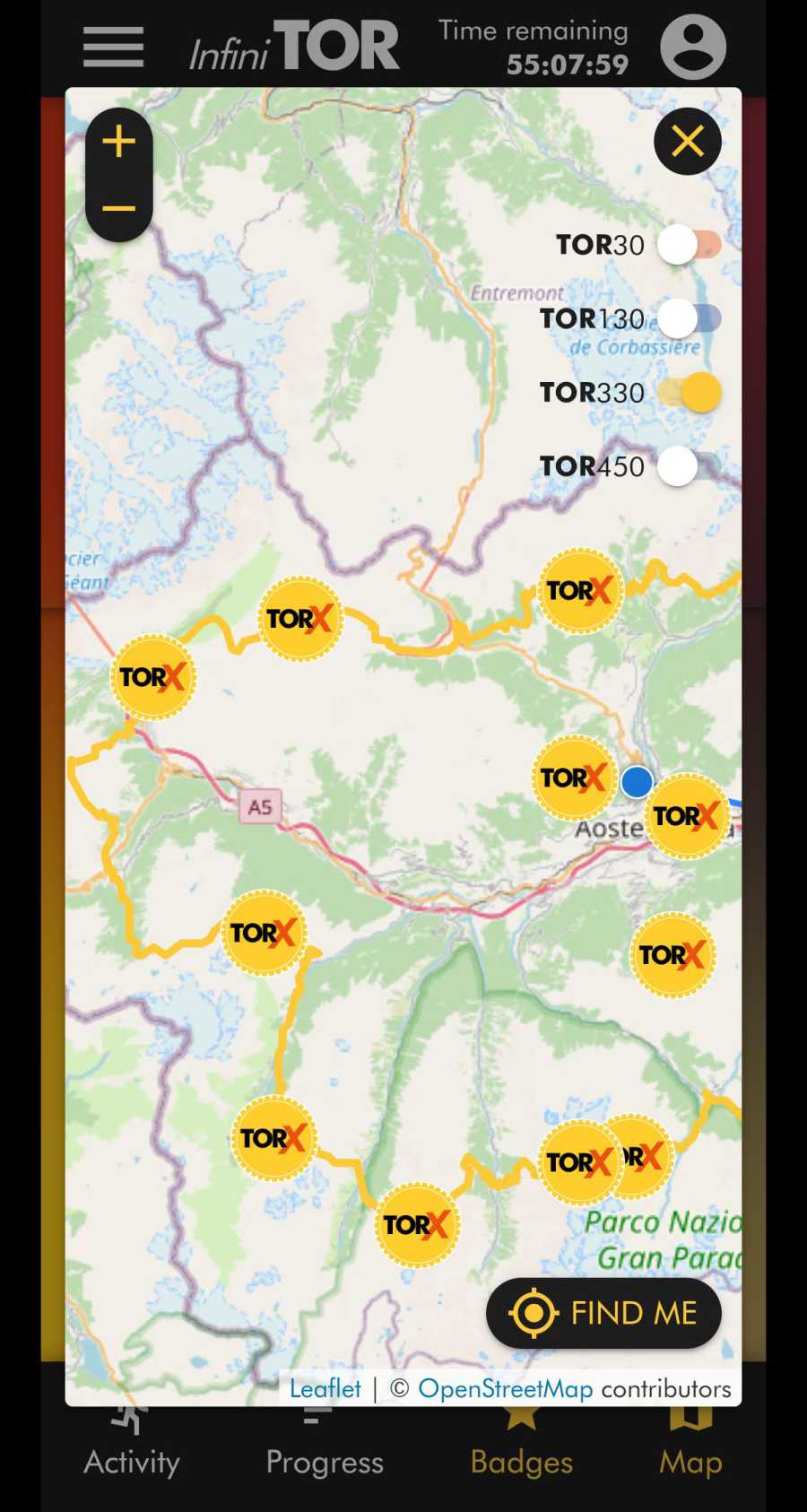Open the user profile icon

[692, 47]
